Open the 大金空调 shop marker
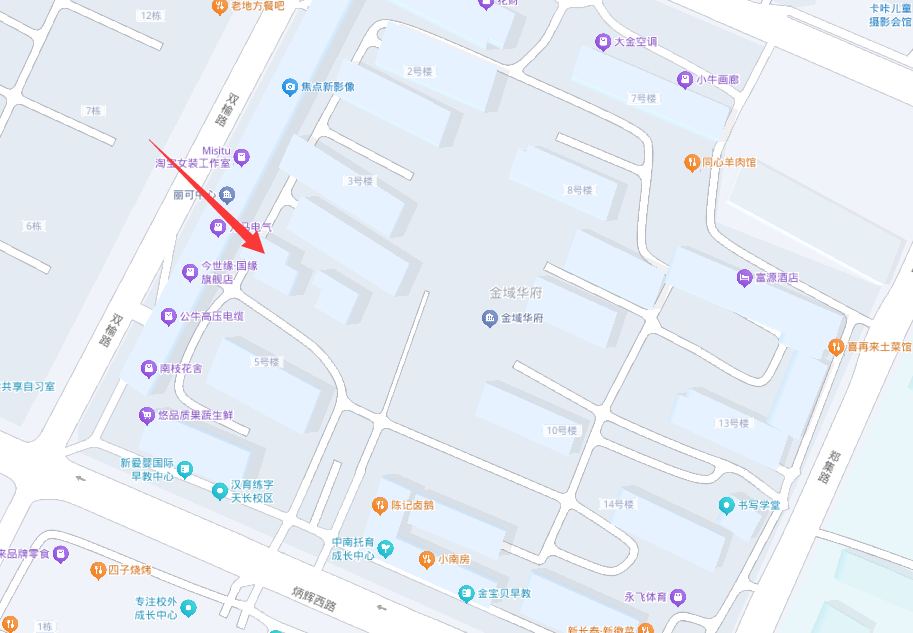This screenshot has height=633, width=913. pyautogui.click(x=603, y=42)
